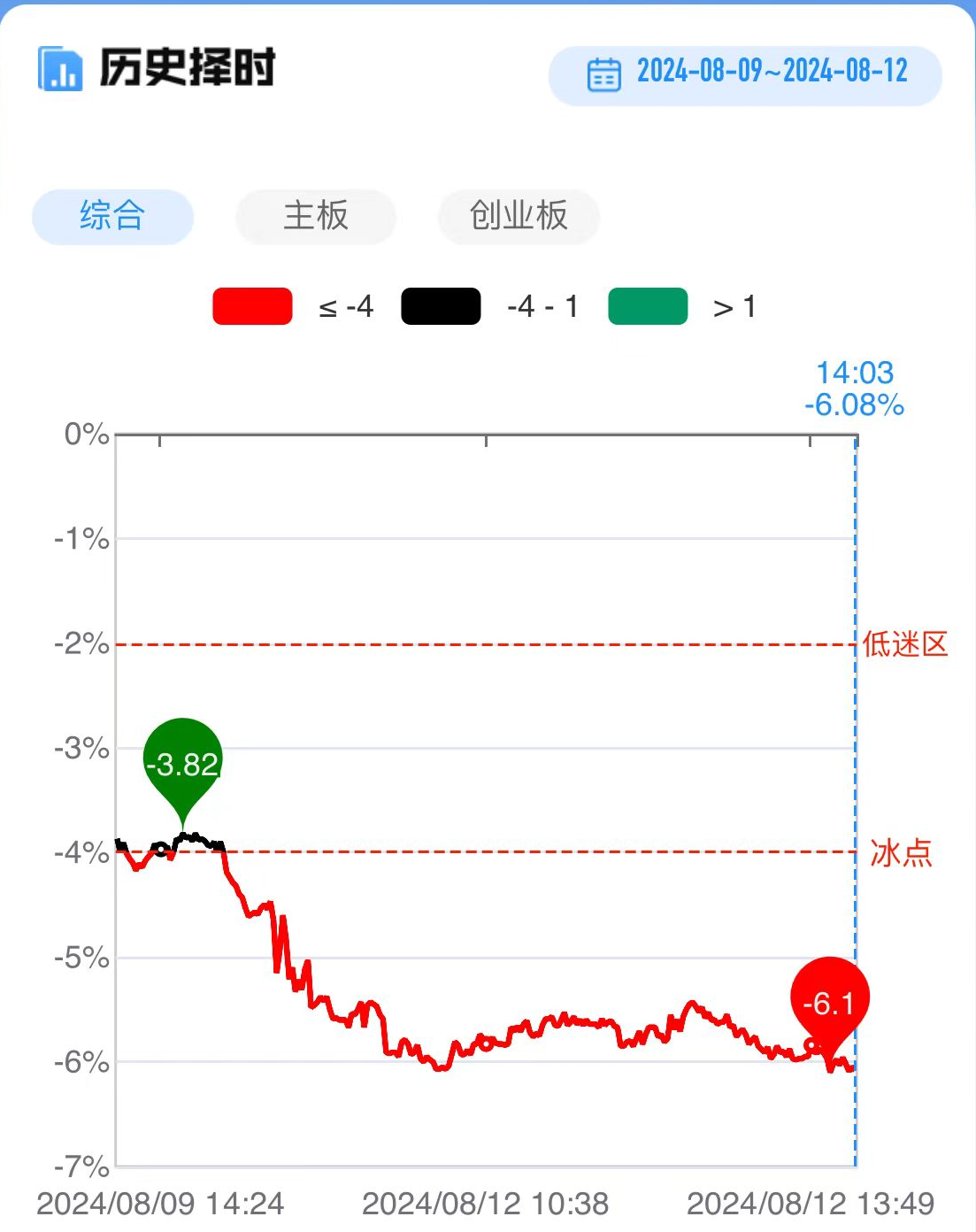Viewport: 976px width, 1232px height.
Task: Select the 综合 tab
Action: tap(112, 216)
